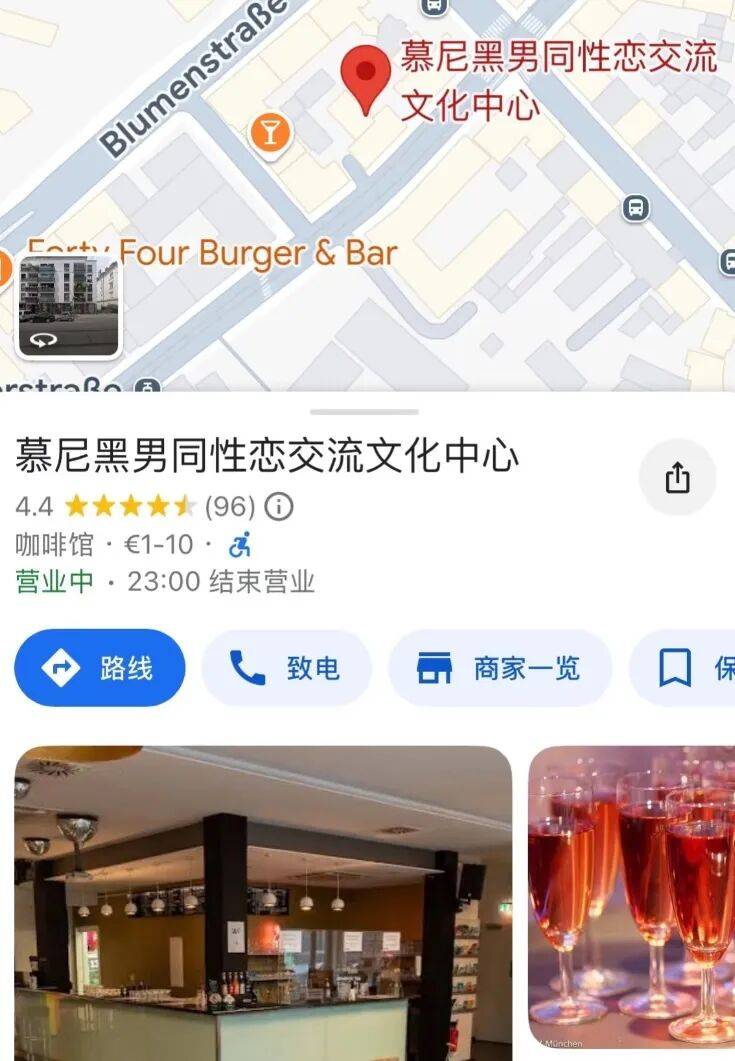The image size is (735, 1061).
Task: Share this place using the share icon
Action: click(x=677, y=478)
